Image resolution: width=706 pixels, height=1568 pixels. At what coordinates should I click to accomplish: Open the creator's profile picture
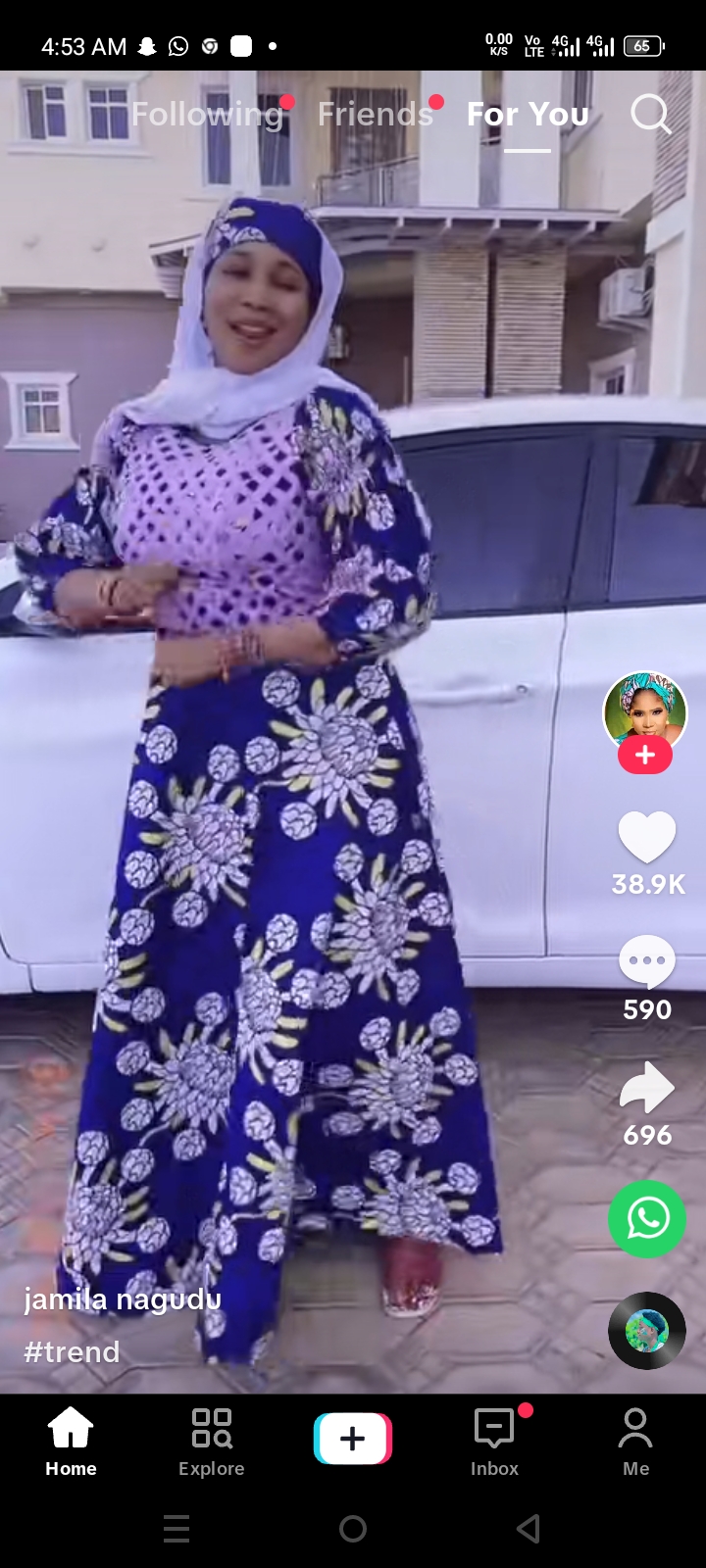coord(644,710)
